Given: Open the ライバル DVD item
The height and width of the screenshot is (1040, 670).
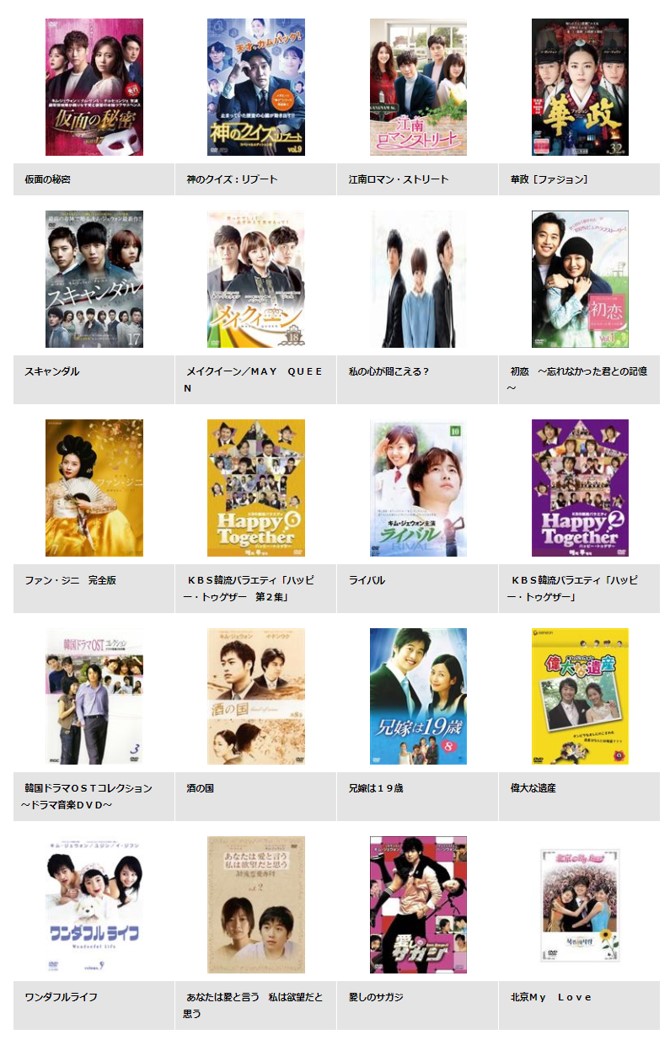Looking at the screenshot, I should pos(418,487).
